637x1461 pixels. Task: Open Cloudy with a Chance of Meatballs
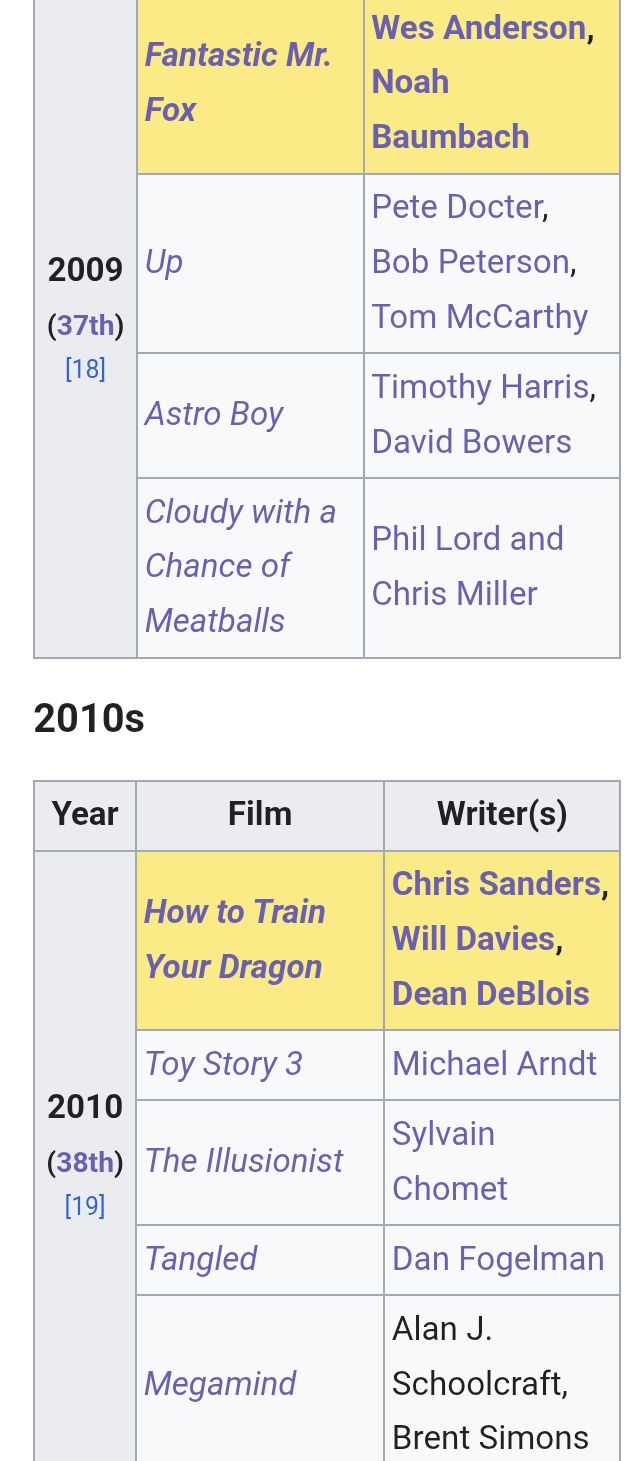coord(240,566)
